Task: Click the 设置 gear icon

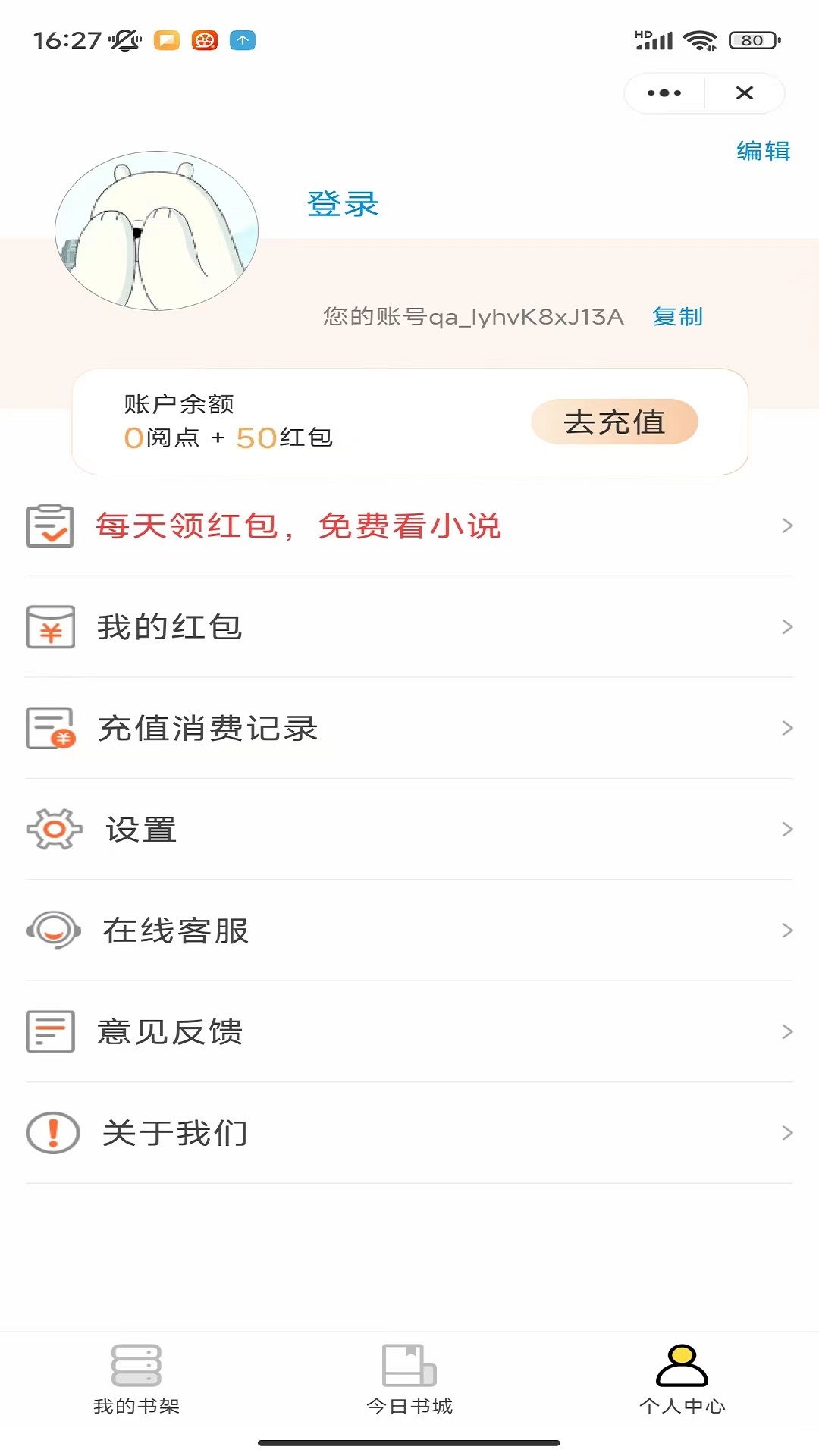Action: 52,829
